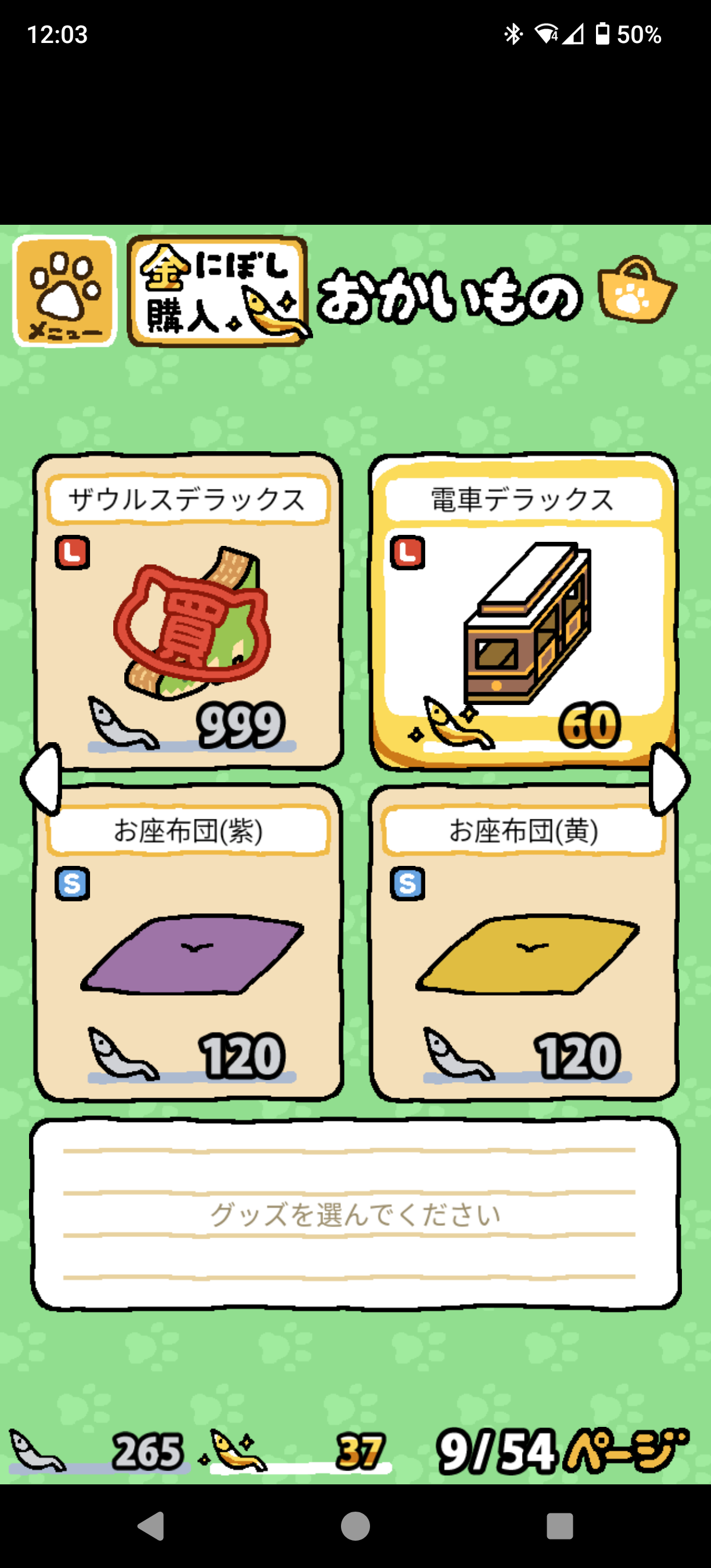Tap the system home button
The image size is (711, 1568).
pyautogui.click(x=355, y=1526)
